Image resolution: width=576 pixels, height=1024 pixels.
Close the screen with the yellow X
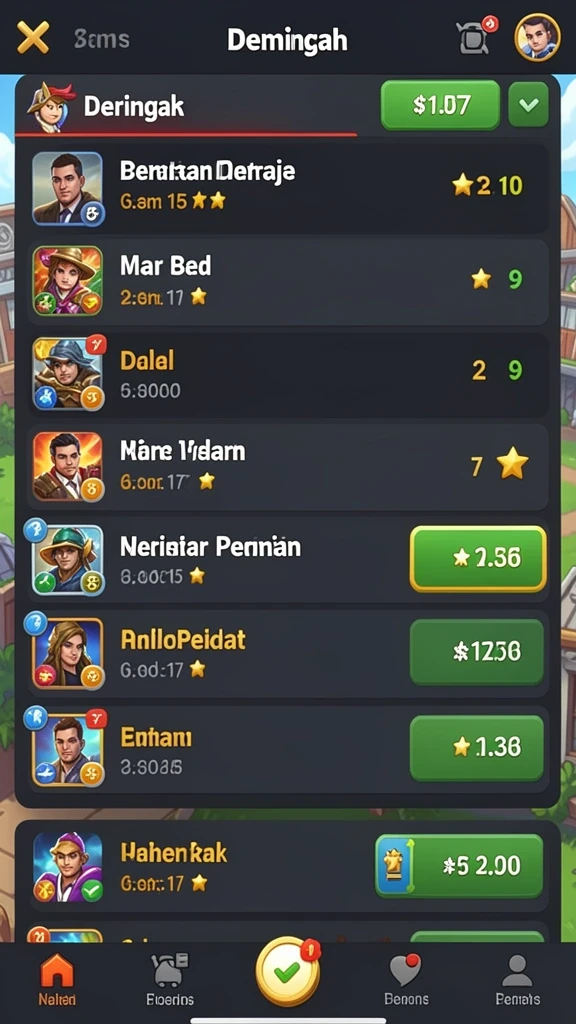(x=33, y=38)
